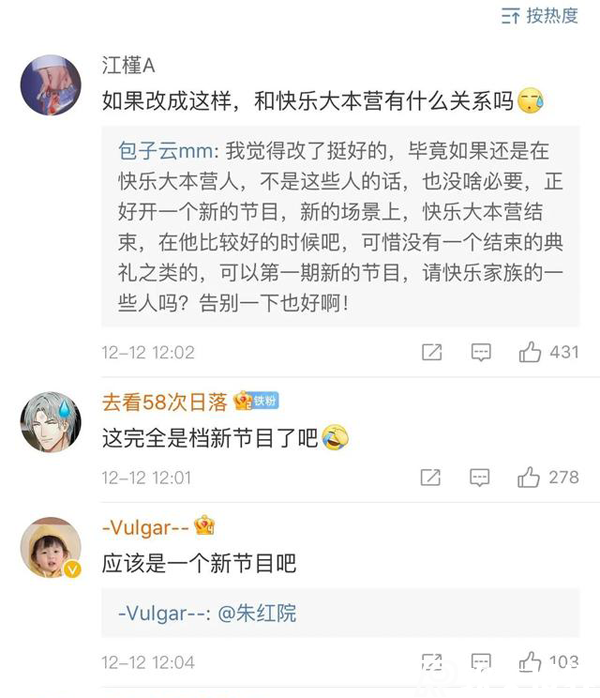Open 江槿A's profile avatar
Viewport: 600px width, 698px height.
click(50, 85)
